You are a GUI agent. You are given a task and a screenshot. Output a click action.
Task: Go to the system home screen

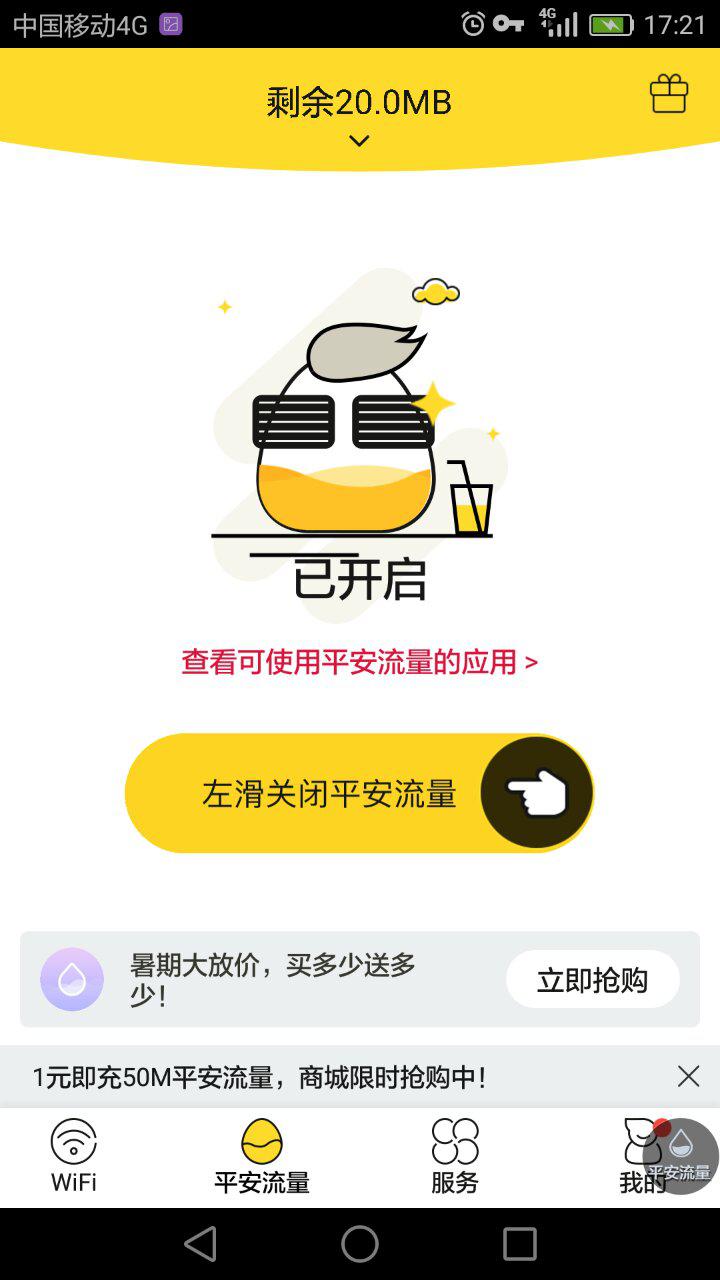click(360, 1244)
